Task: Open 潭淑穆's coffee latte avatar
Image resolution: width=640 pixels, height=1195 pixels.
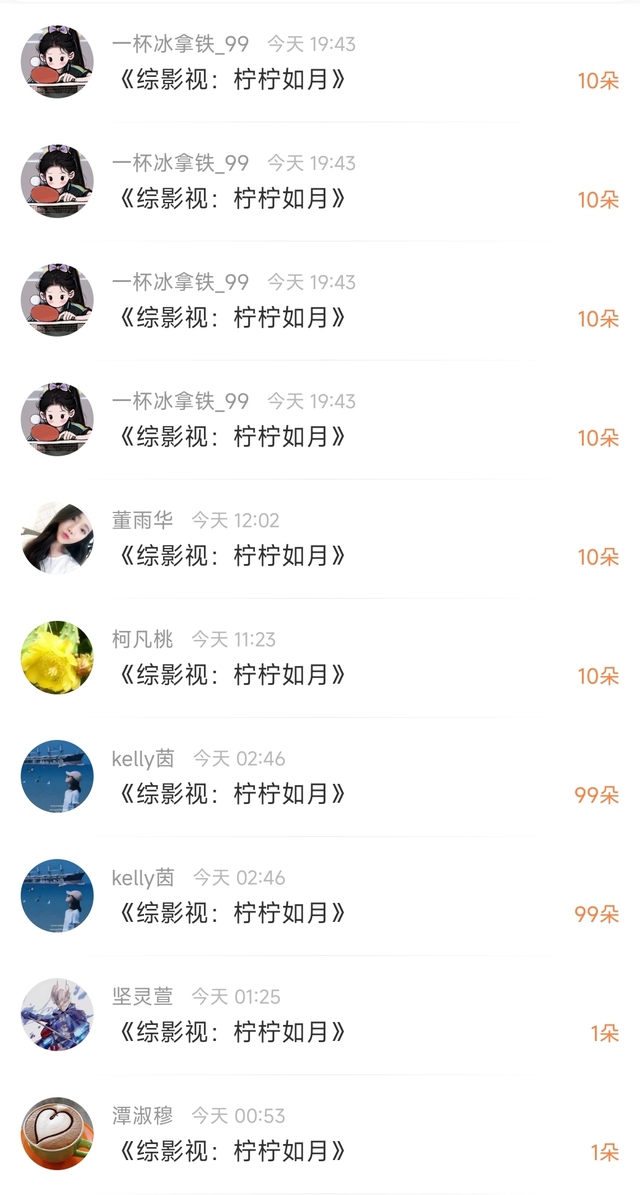Action: pyautogui.click(x=57, y=1133)
